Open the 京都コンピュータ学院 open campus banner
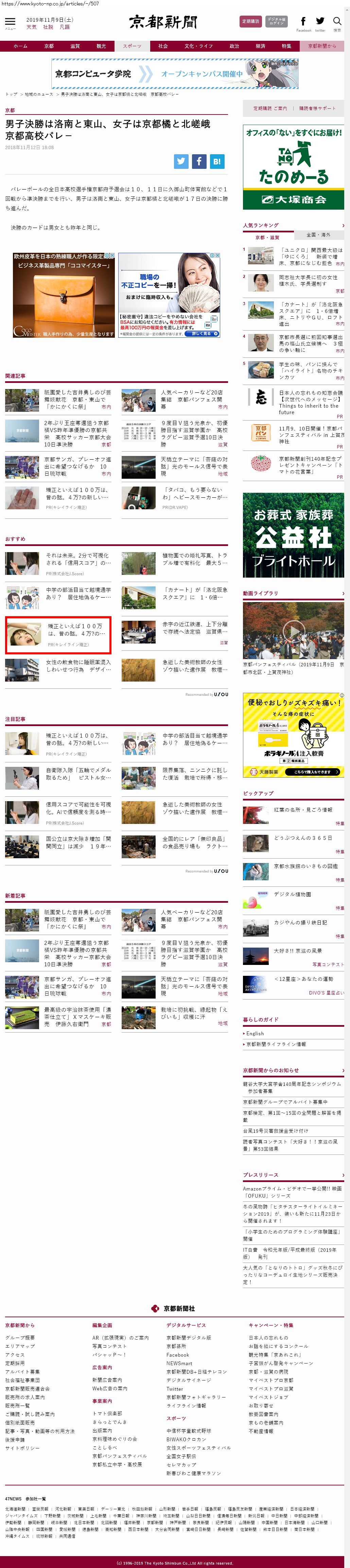Image resolution: width=350 pixels, height=1568 pixels. 175,74
